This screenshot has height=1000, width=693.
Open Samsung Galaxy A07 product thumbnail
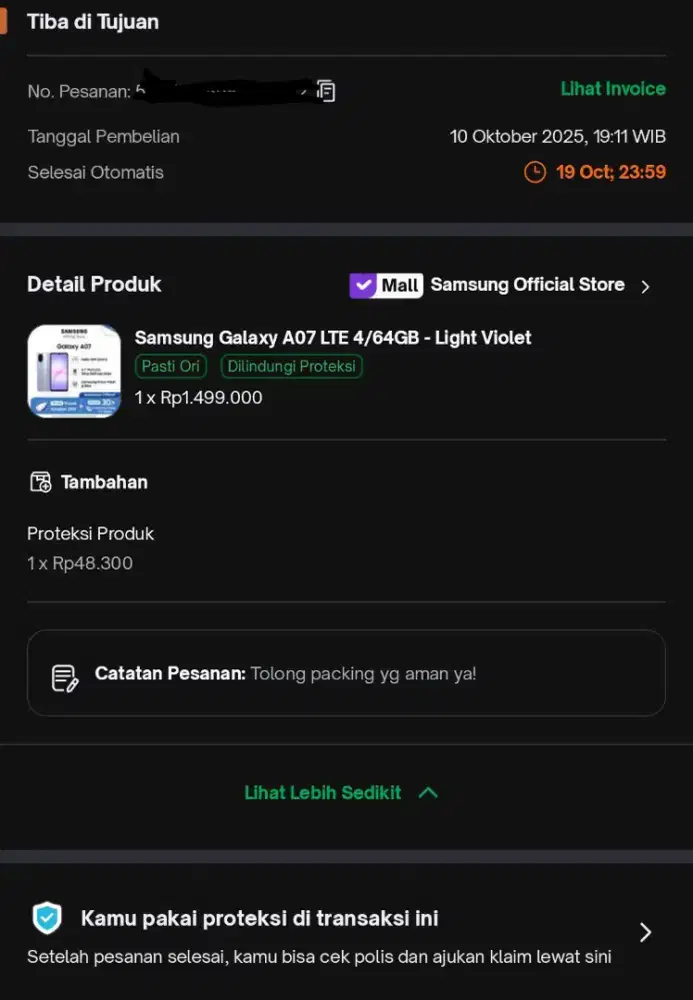[x=74, y=371]
